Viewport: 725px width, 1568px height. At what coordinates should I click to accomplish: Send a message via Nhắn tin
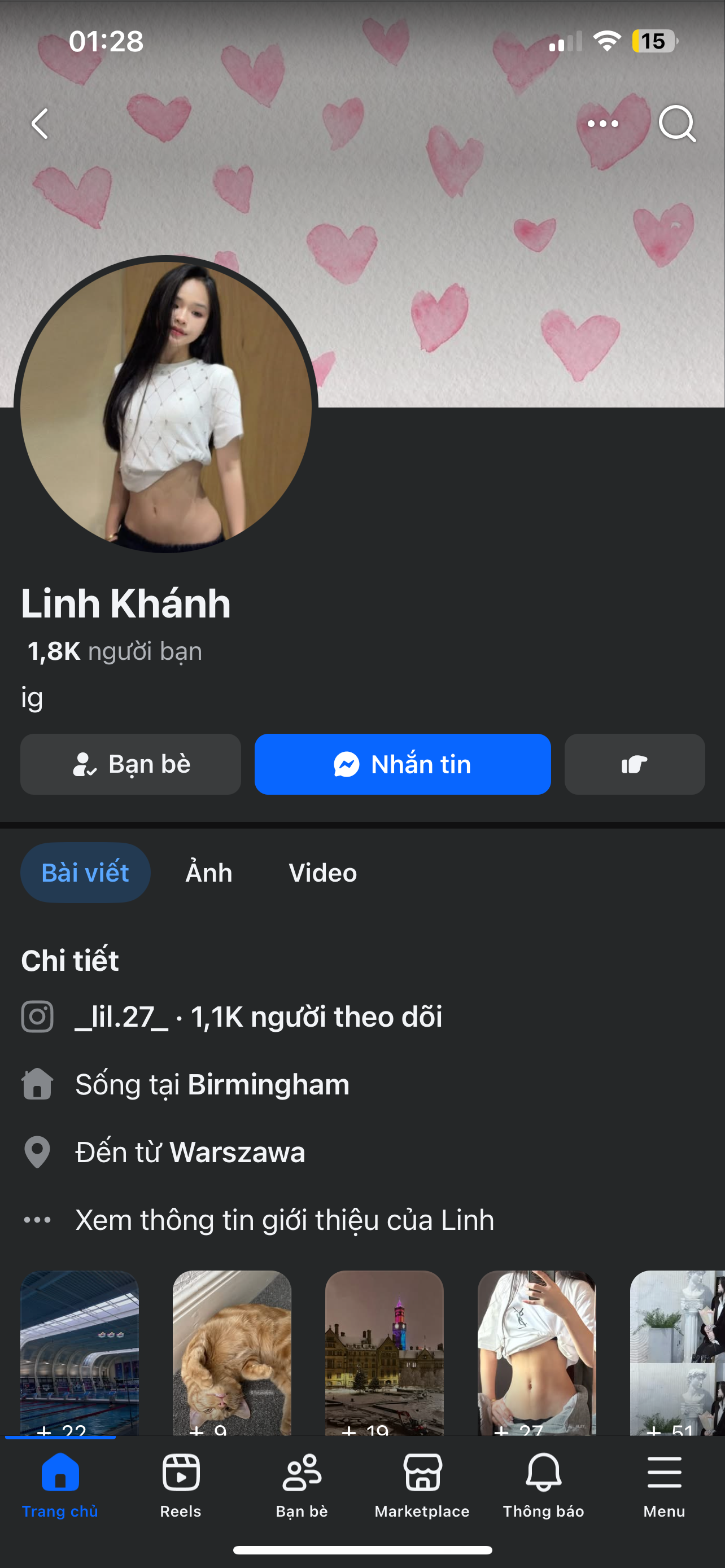pyautogui.click(x=403, y=764)
